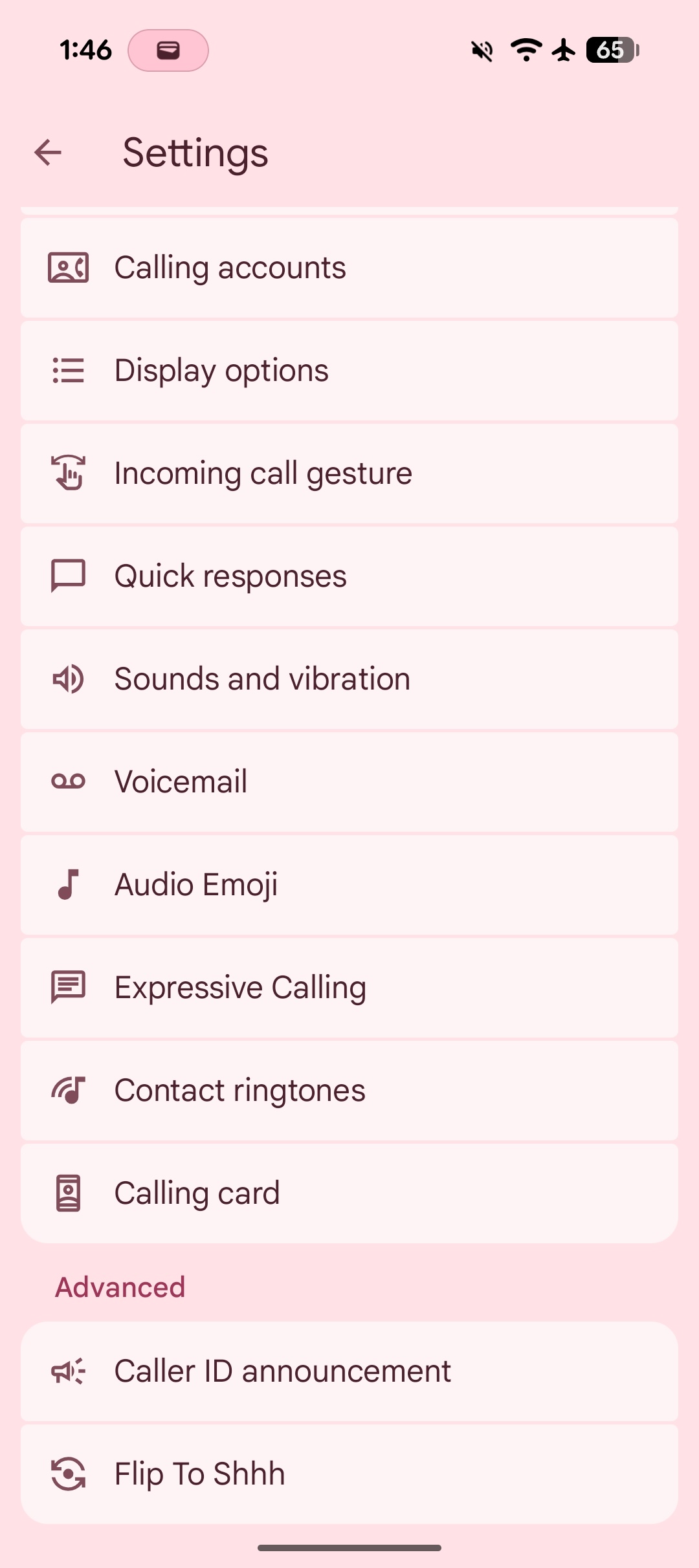Open Caller ID announcement under Advanced
The width and height of the screenshot is (699, 1568).
349,1370
